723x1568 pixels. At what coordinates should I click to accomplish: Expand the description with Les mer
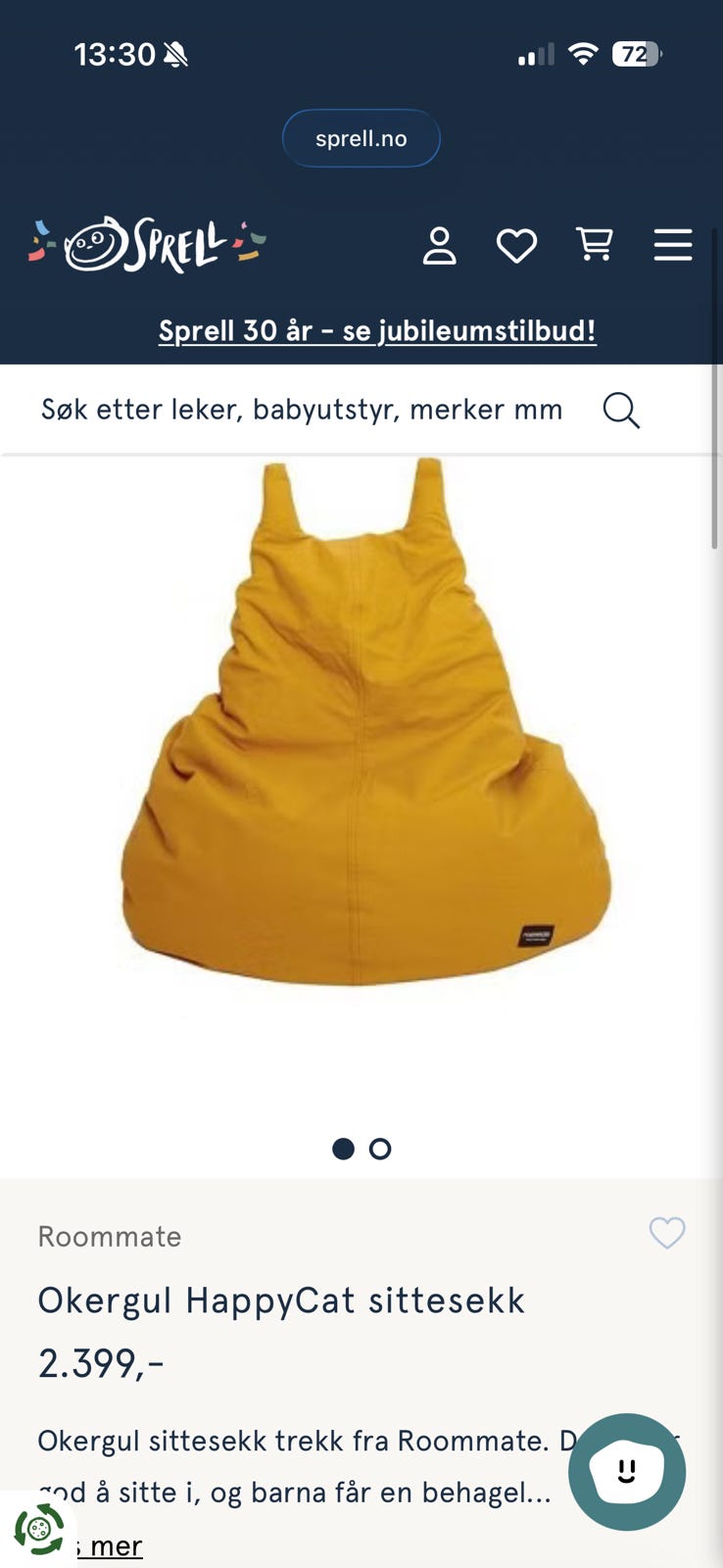pos(113,1546)
